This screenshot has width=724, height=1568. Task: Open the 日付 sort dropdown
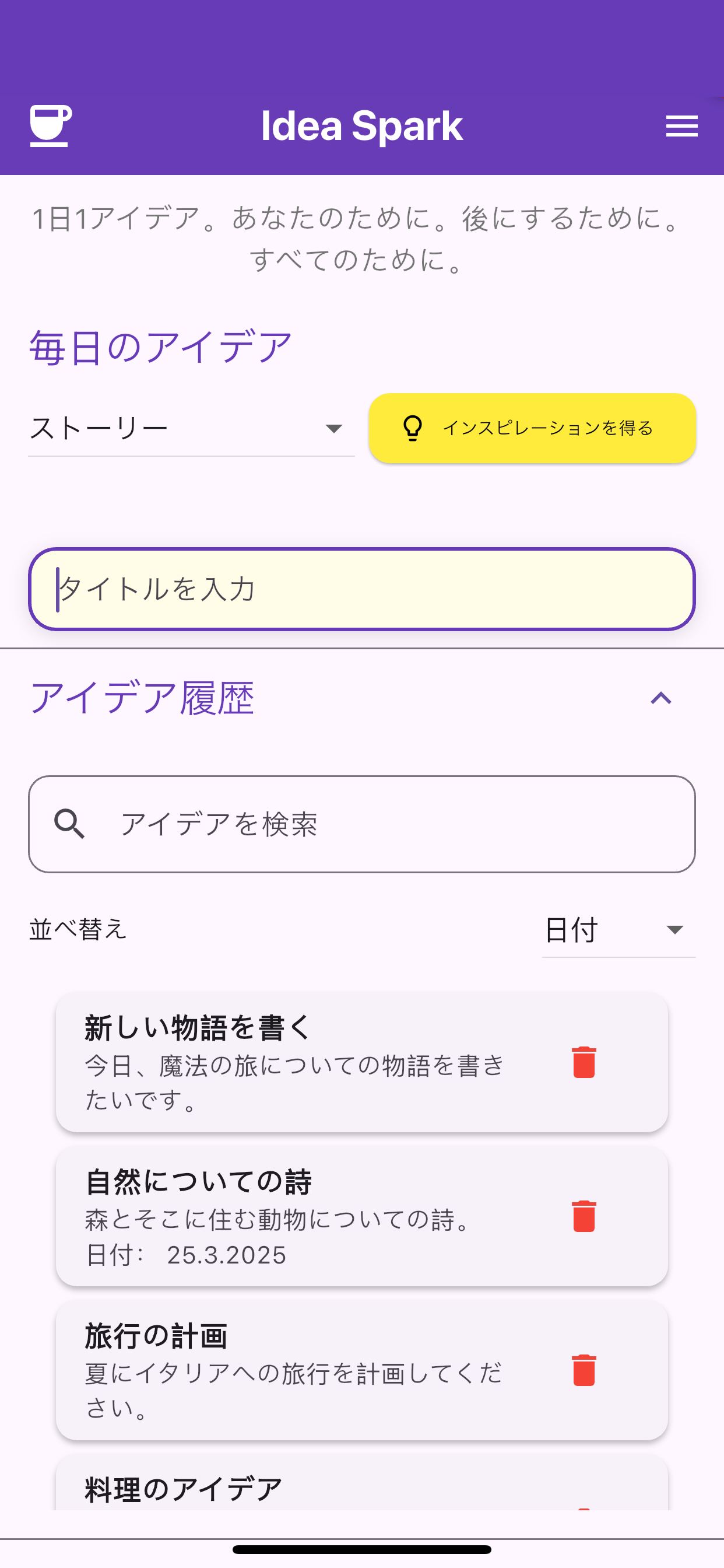tap(616, 929)
